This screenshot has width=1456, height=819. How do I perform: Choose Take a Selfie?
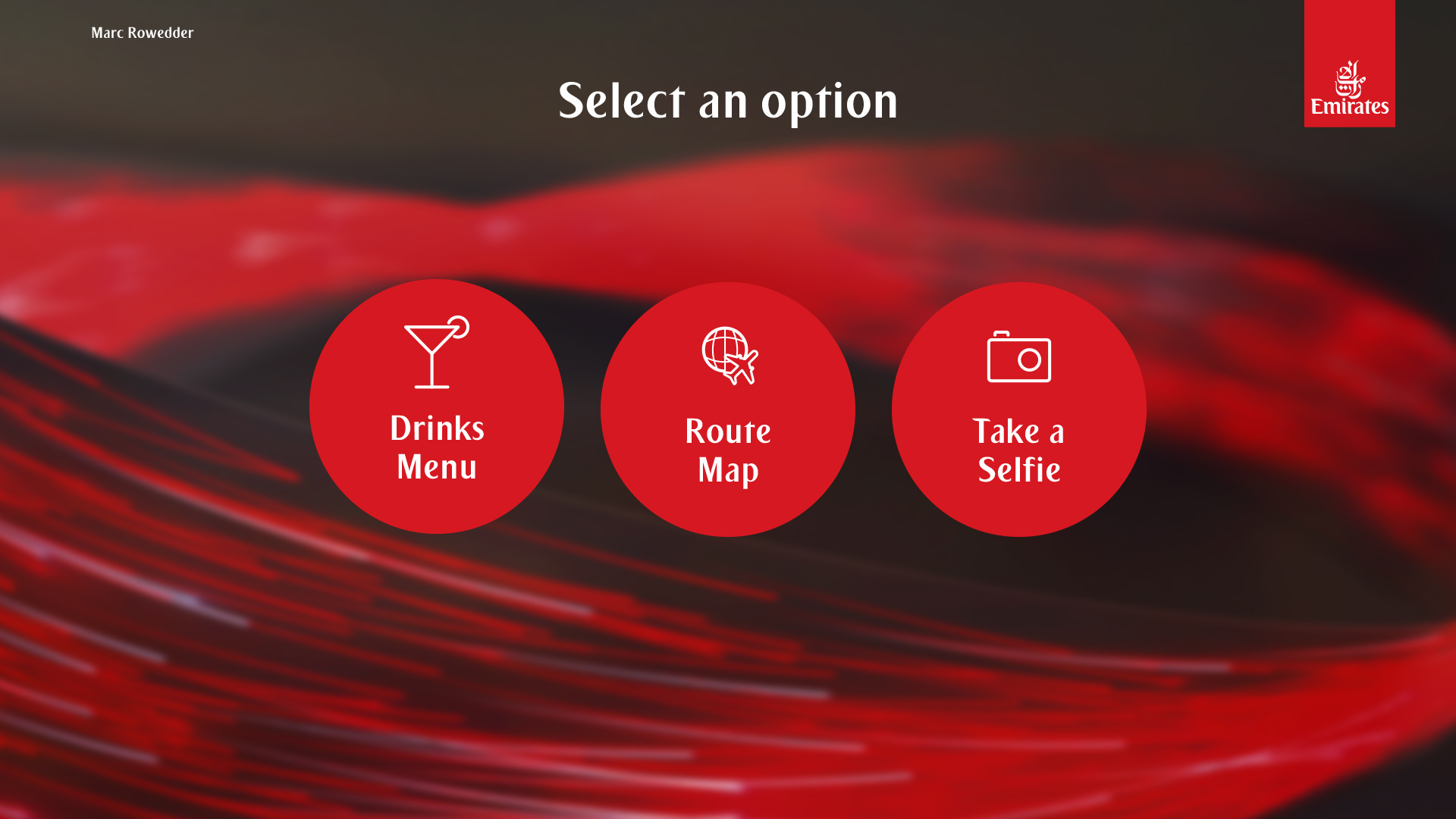tap(1018, 410)
